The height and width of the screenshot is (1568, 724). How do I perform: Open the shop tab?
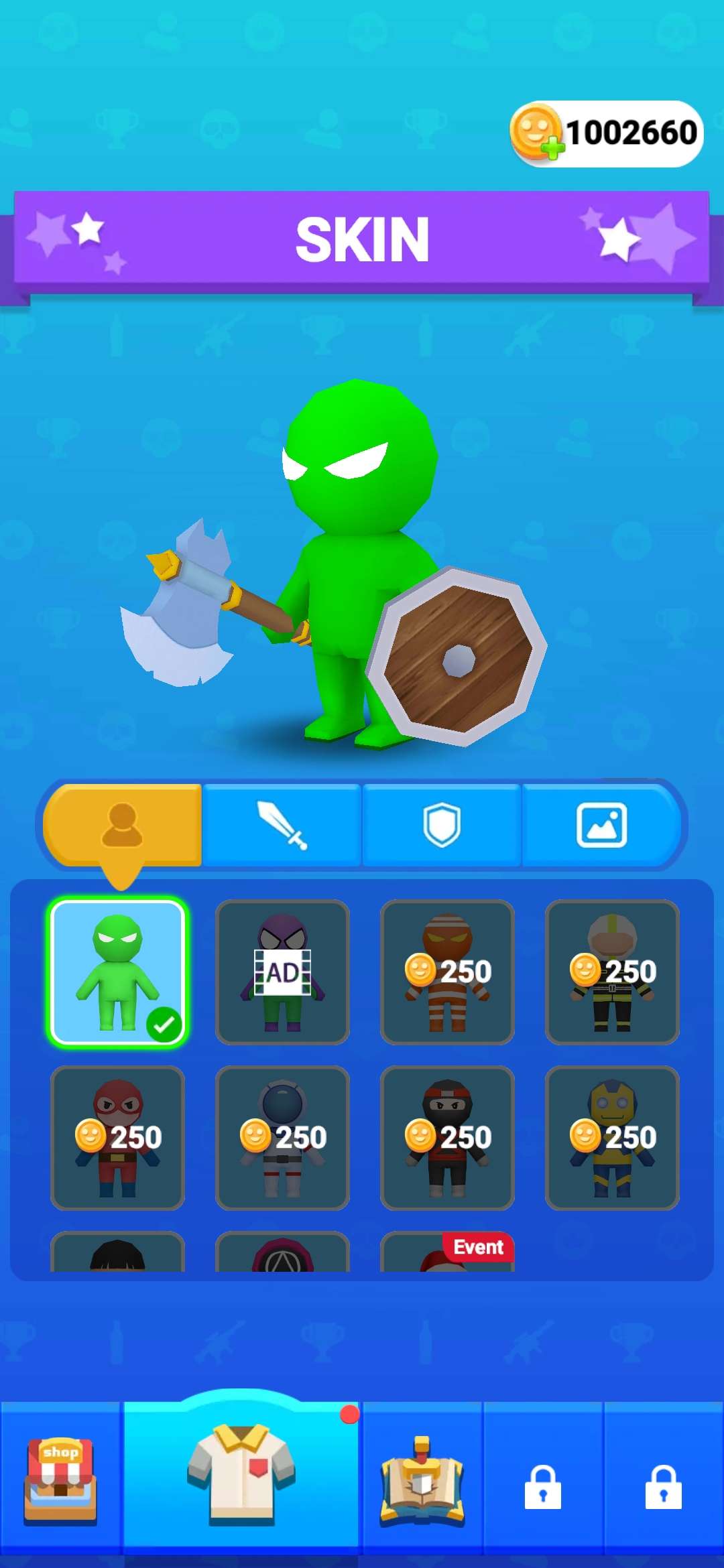(x=60, y=1482)
